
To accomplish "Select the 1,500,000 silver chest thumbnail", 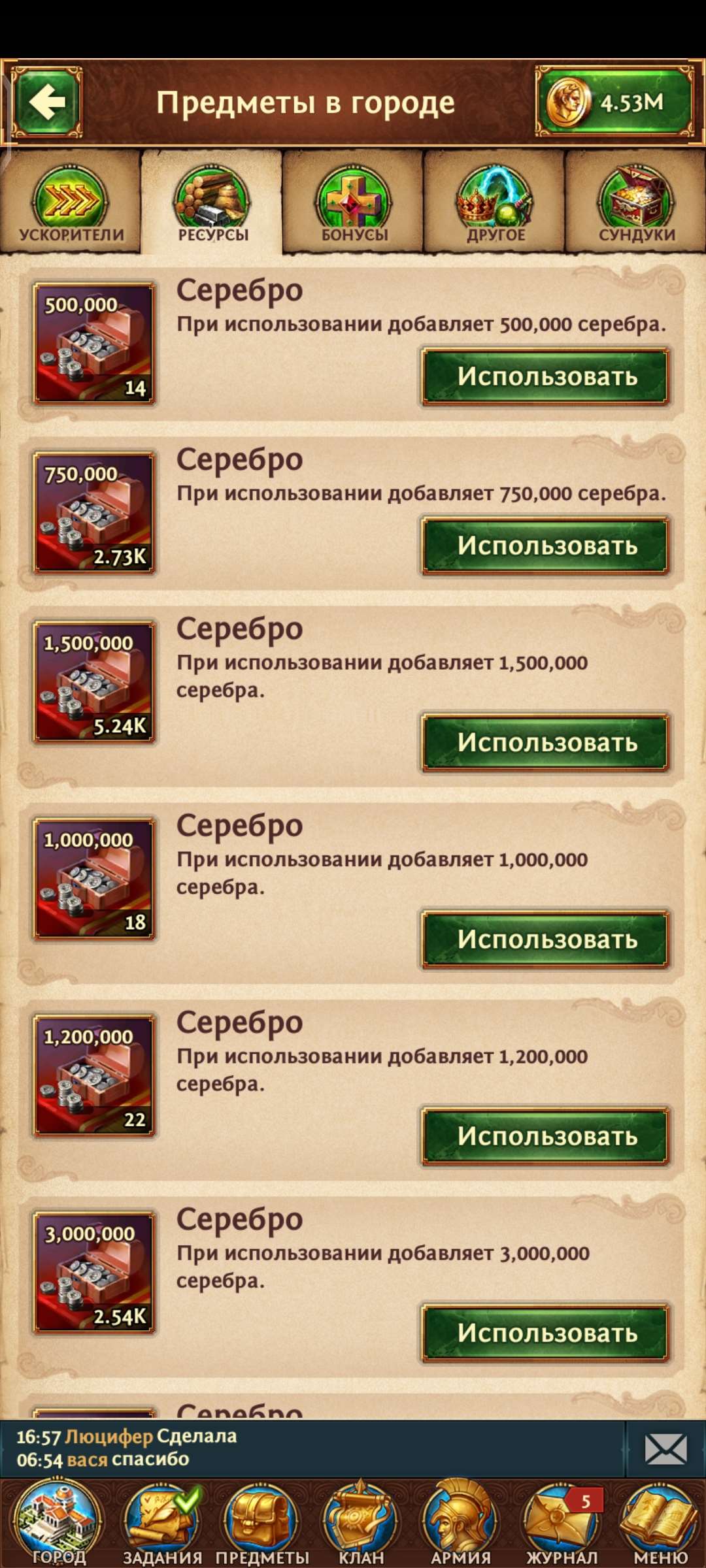I will [93, 681].
